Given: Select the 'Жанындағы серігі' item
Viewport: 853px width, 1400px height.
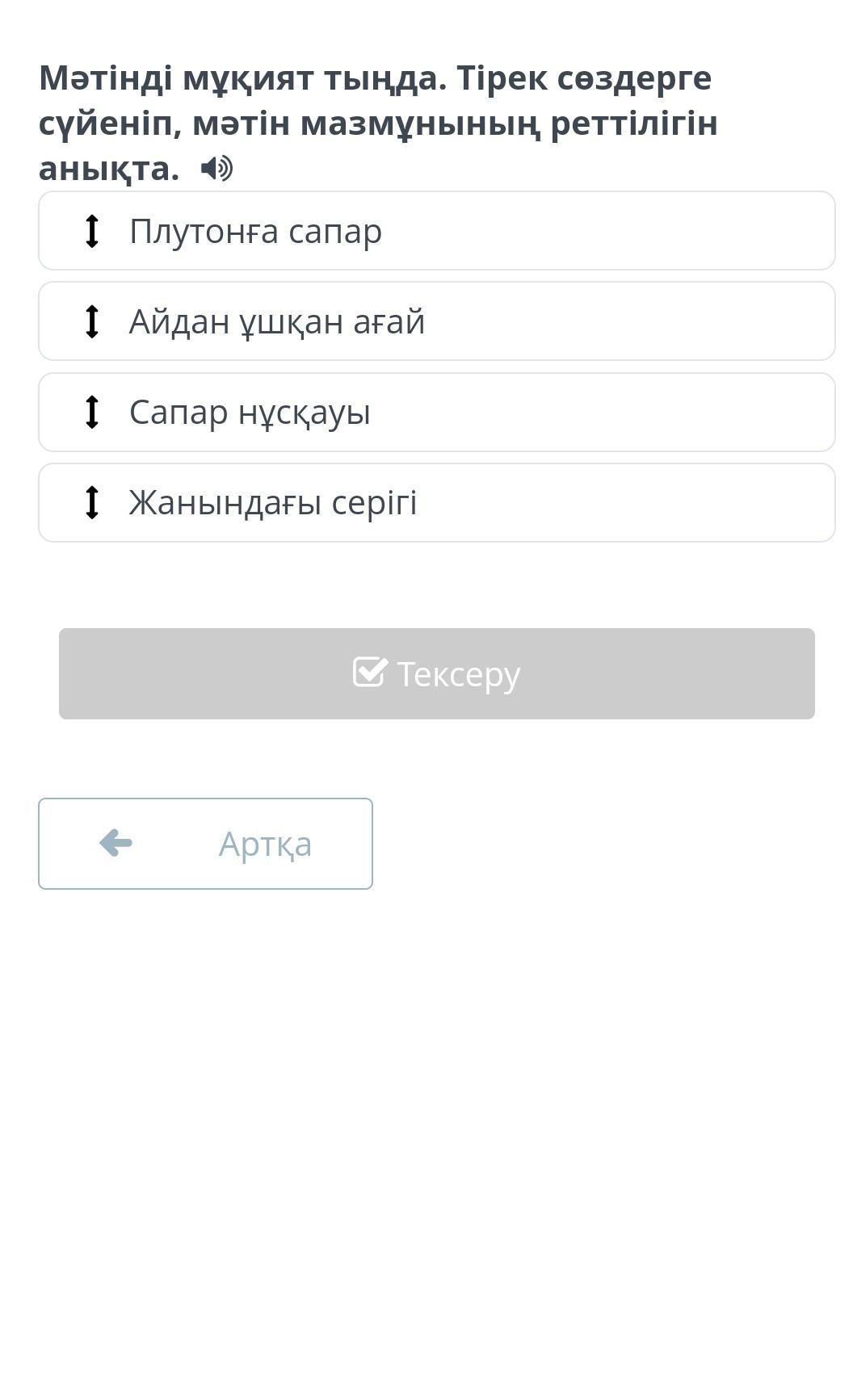Looking at the screenshot, I should pos(436,502).
